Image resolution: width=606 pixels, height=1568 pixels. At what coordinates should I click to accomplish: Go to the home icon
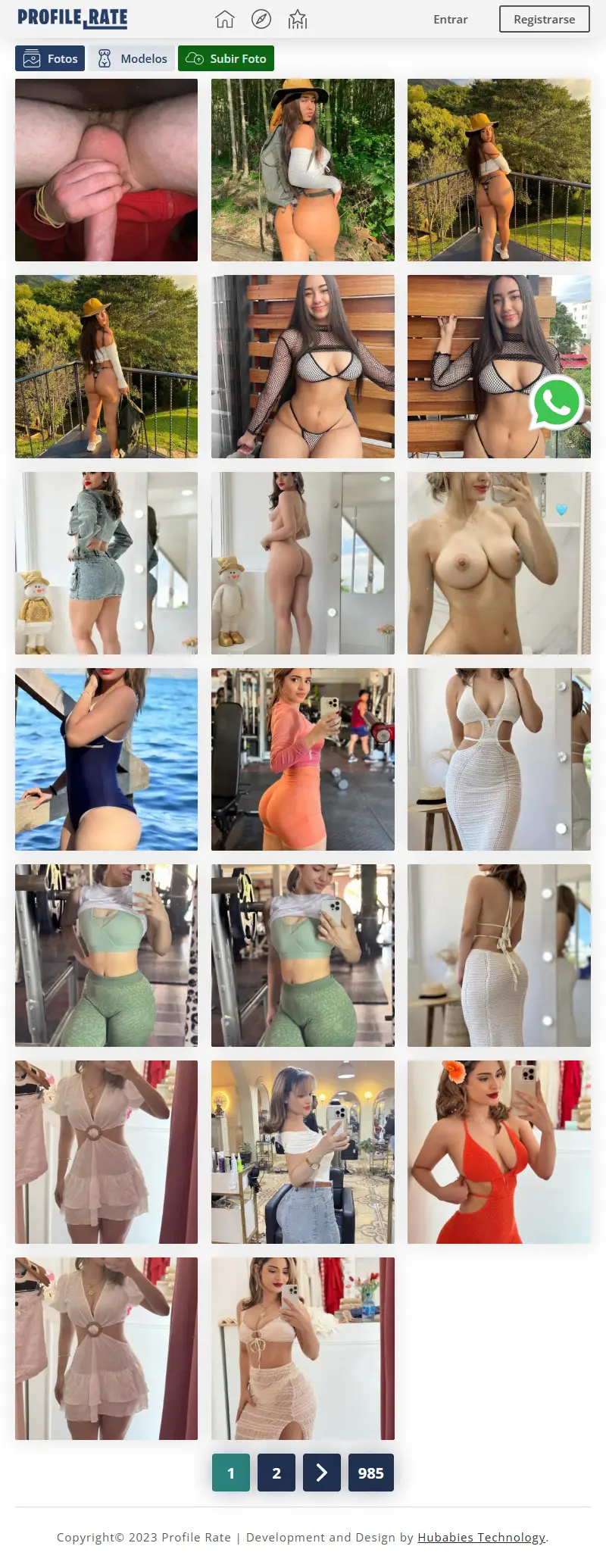(225, 19)
